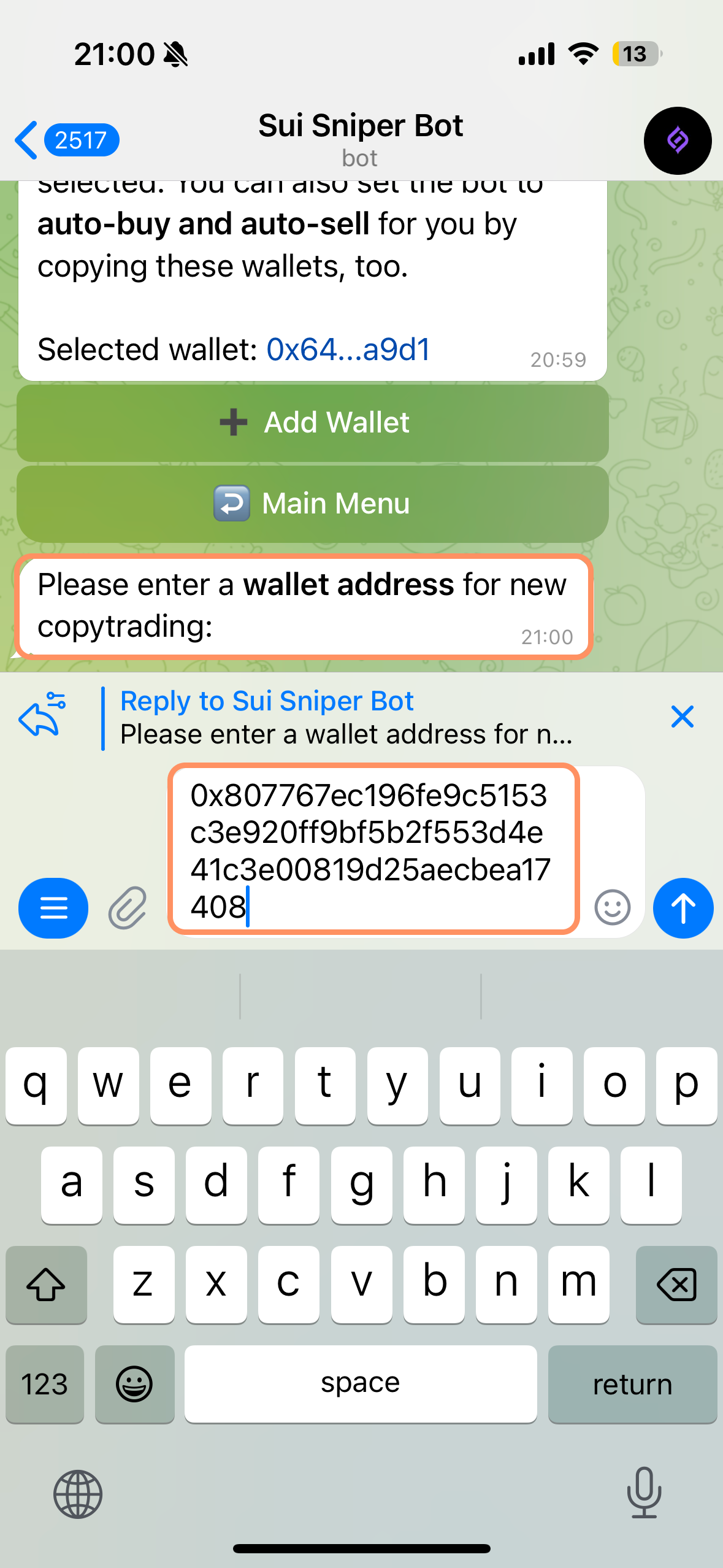Open selected wallet link 0x64...a9d1
723x1568 pixels.
[348, 350]
